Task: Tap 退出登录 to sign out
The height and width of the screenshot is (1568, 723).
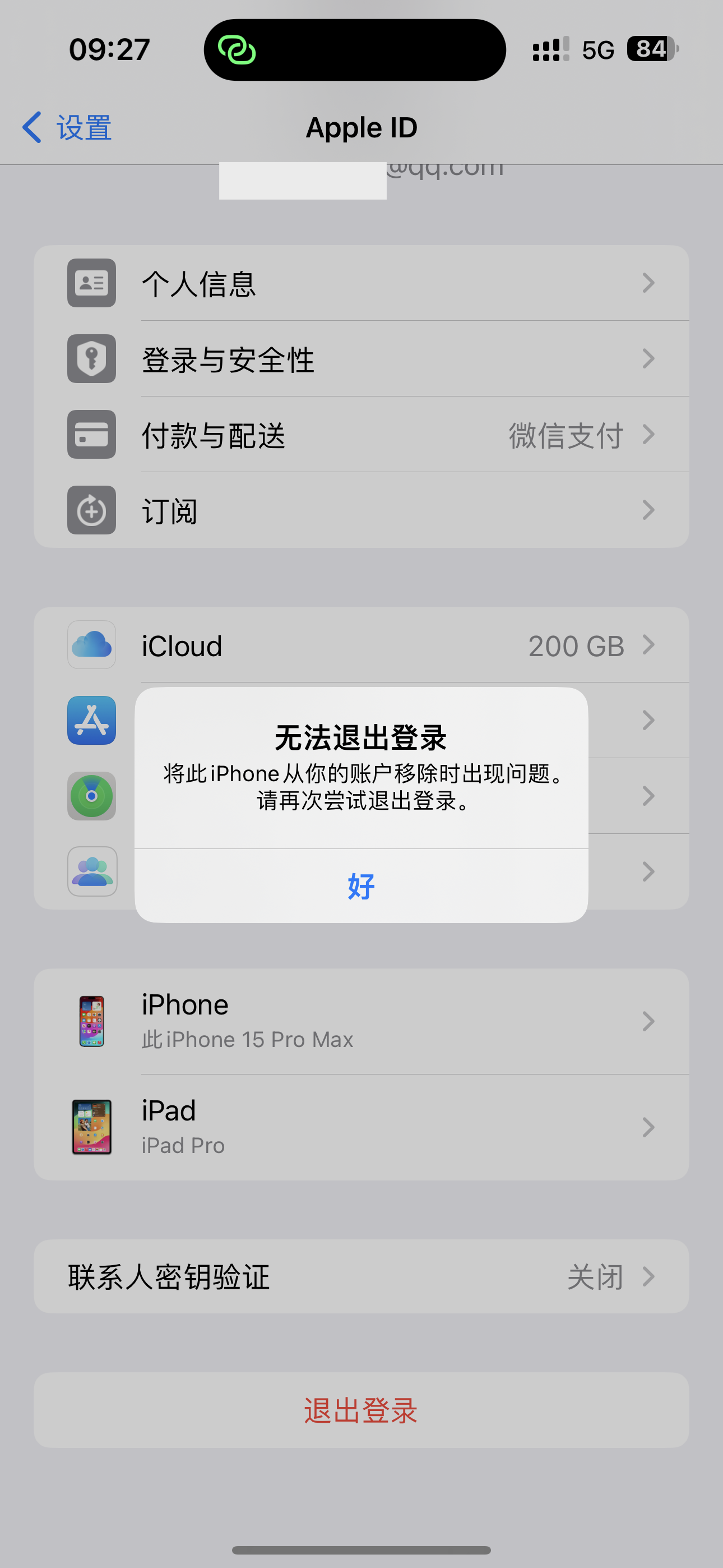Action: [361, 1410]
